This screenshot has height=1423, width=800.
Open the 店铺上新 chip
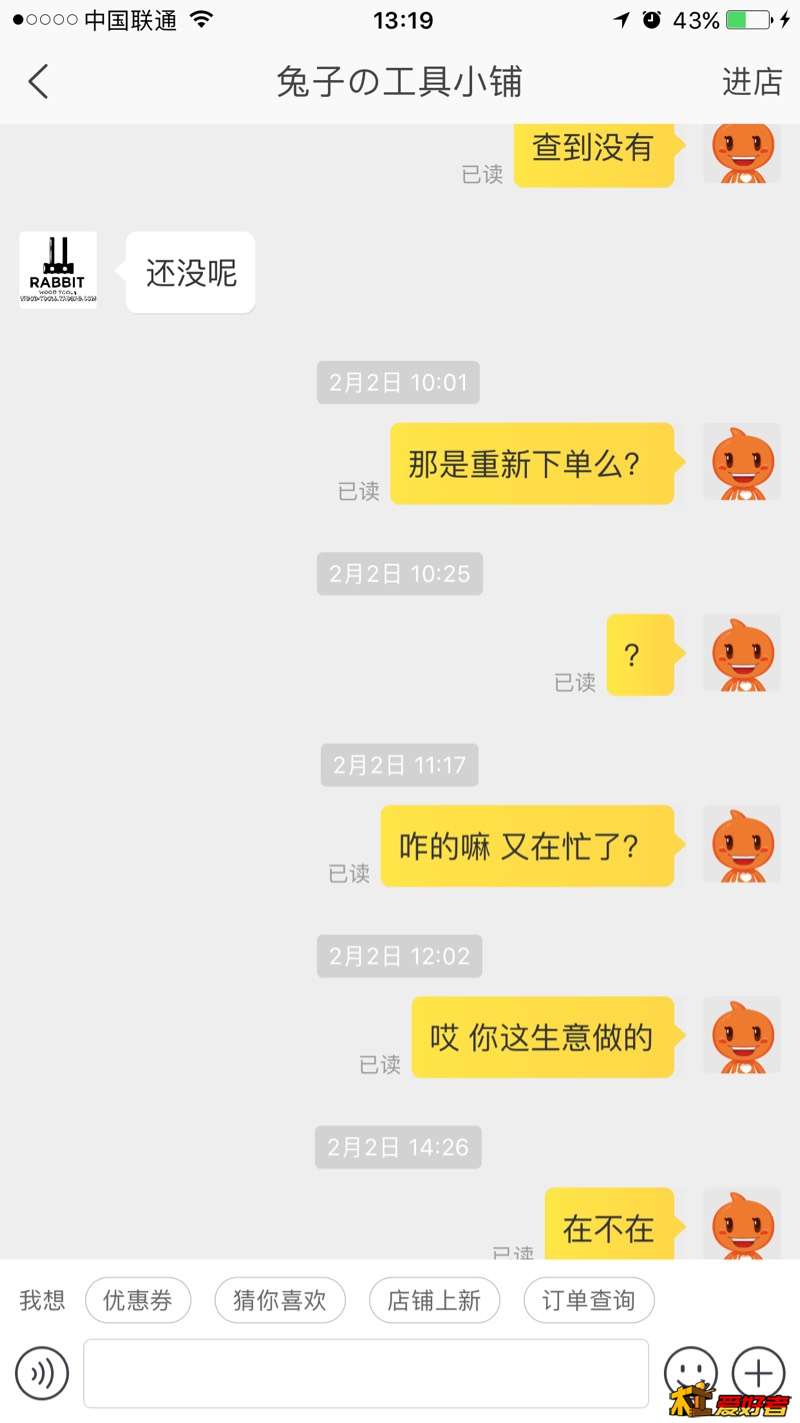coord(434,1300)
